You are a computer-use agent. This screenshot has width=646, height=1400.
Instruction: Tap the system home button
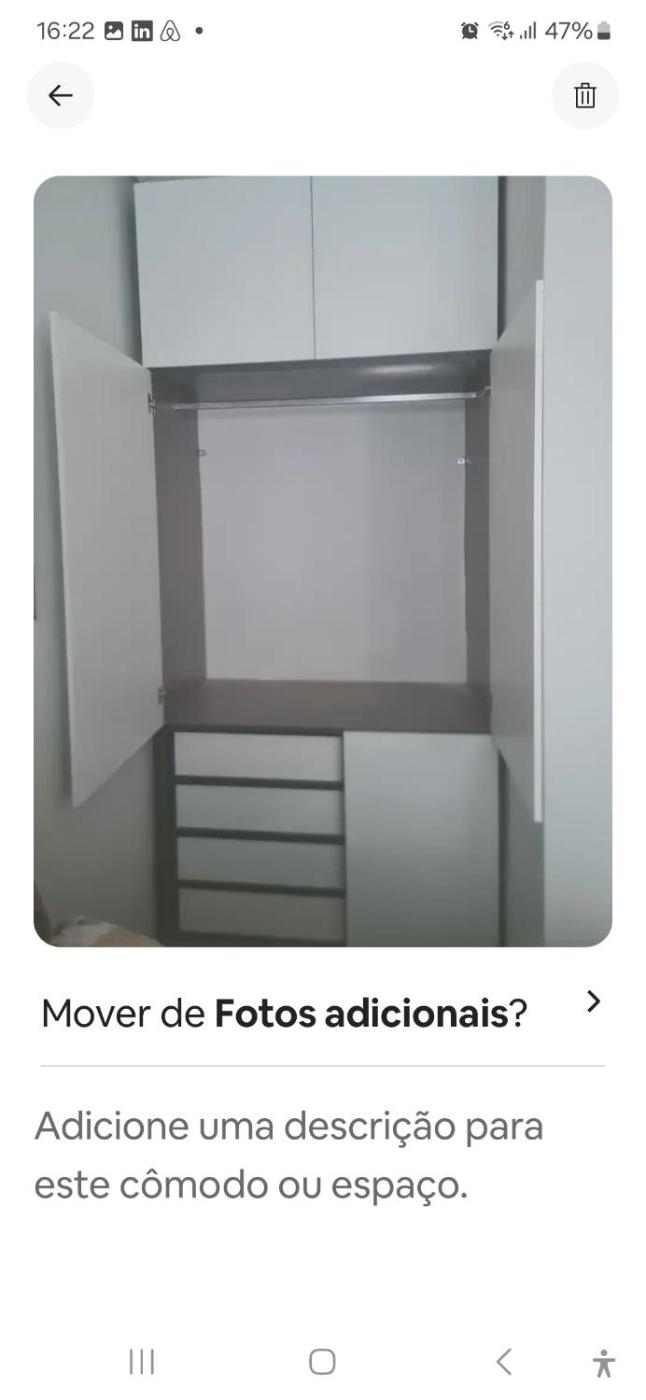(322, 1362)
